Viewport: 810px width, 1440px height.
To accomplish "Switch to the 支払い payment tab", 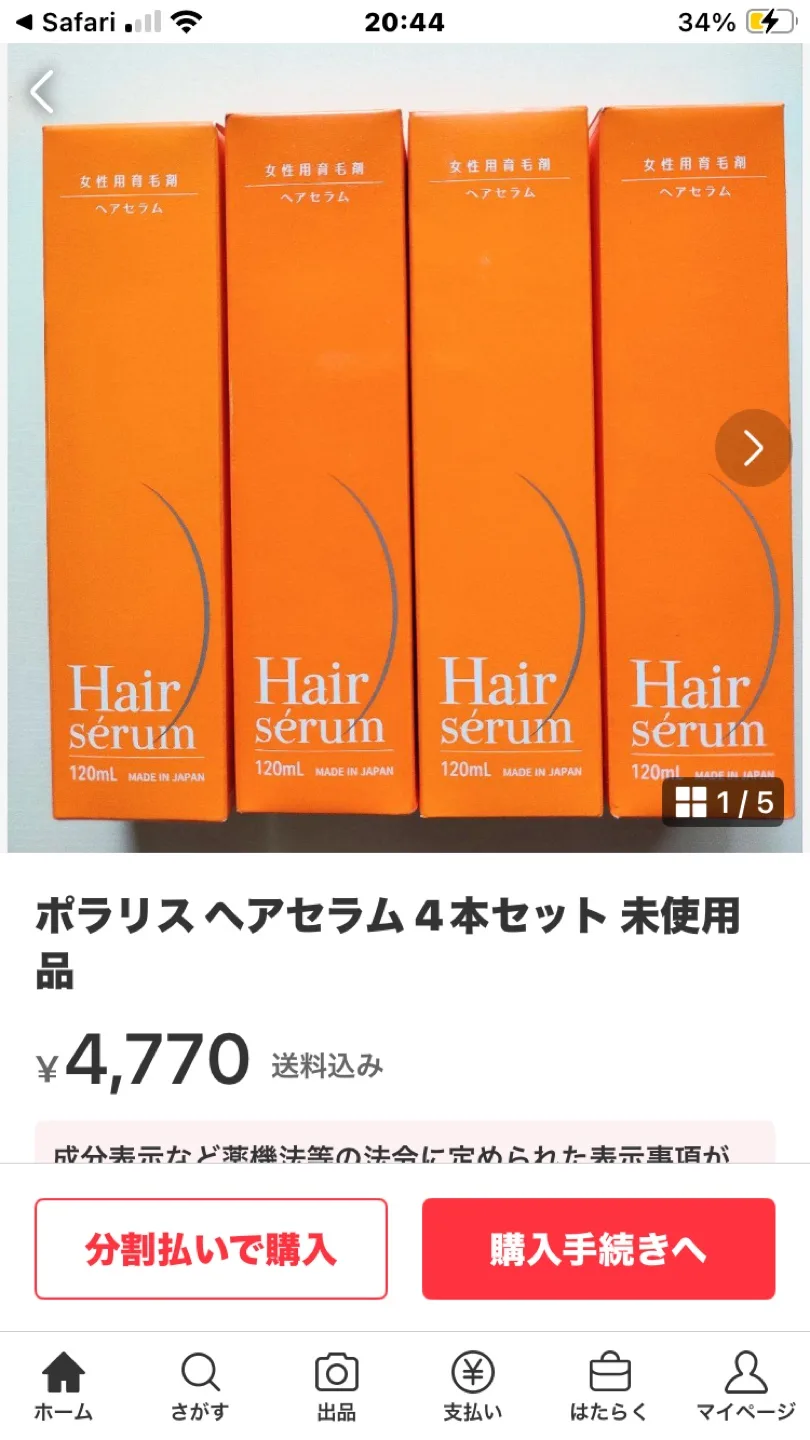I will point(473,1386).
